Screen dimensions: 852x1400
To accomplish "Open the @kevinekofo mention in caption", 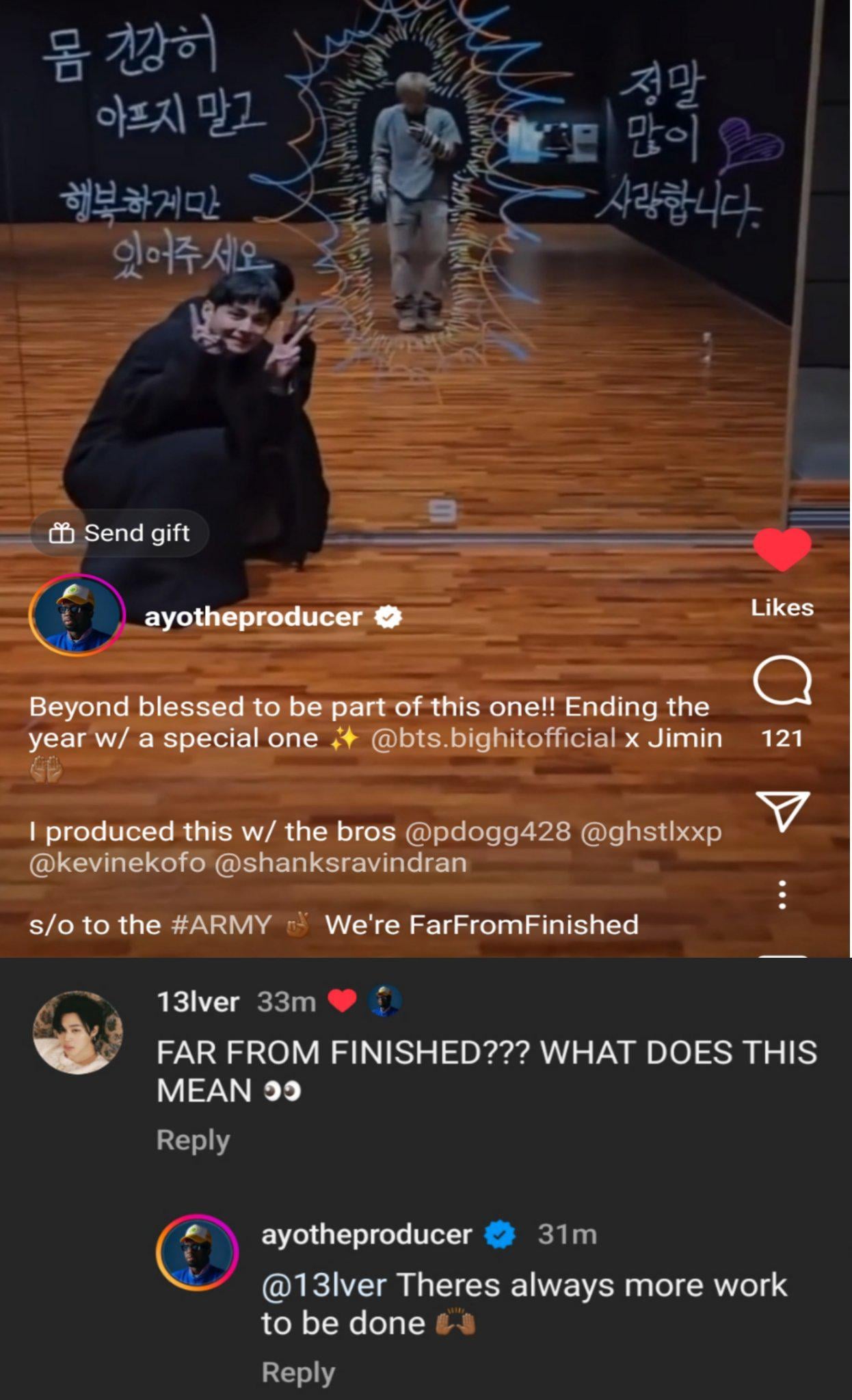I will pos(117,863).
